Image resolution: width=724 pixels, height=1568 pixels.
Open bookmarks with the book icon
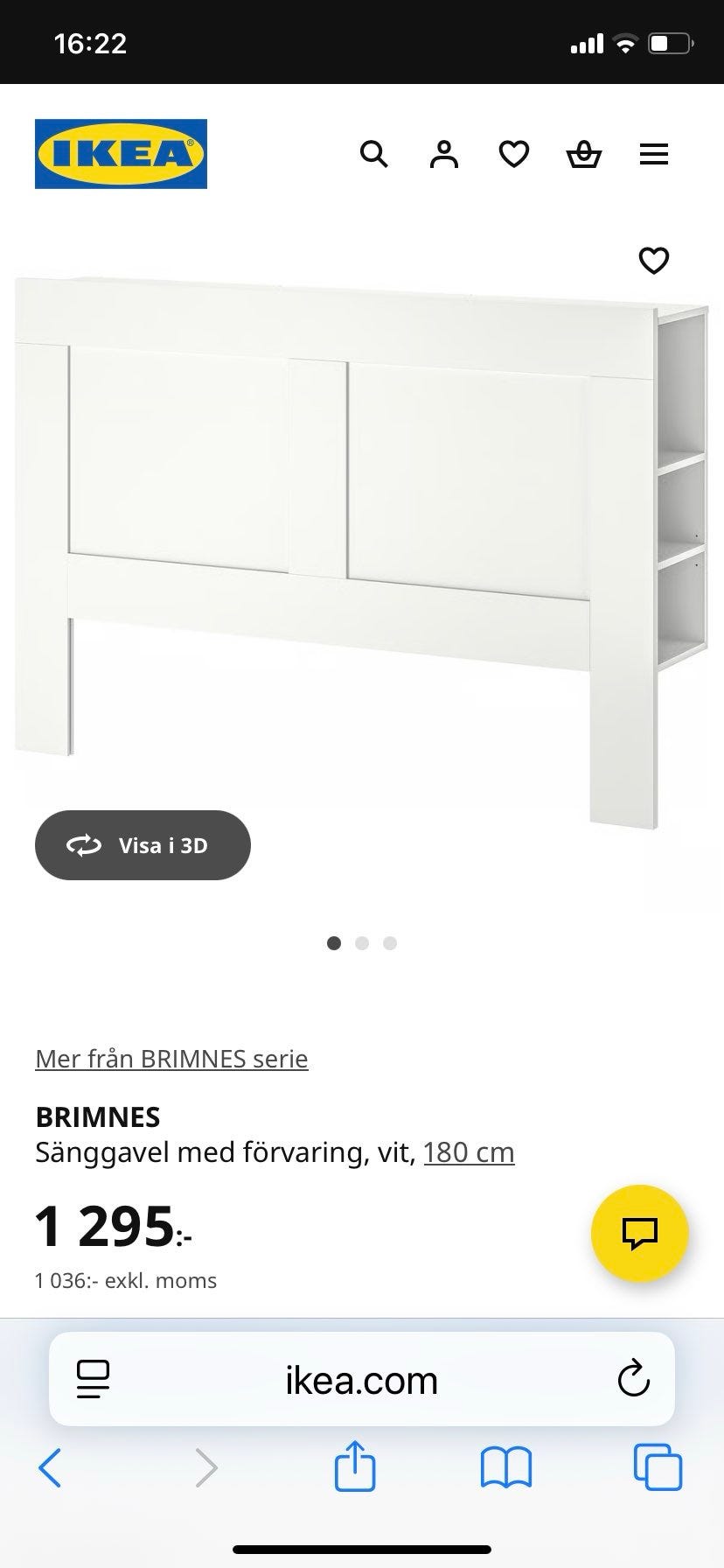[505, 1468]
